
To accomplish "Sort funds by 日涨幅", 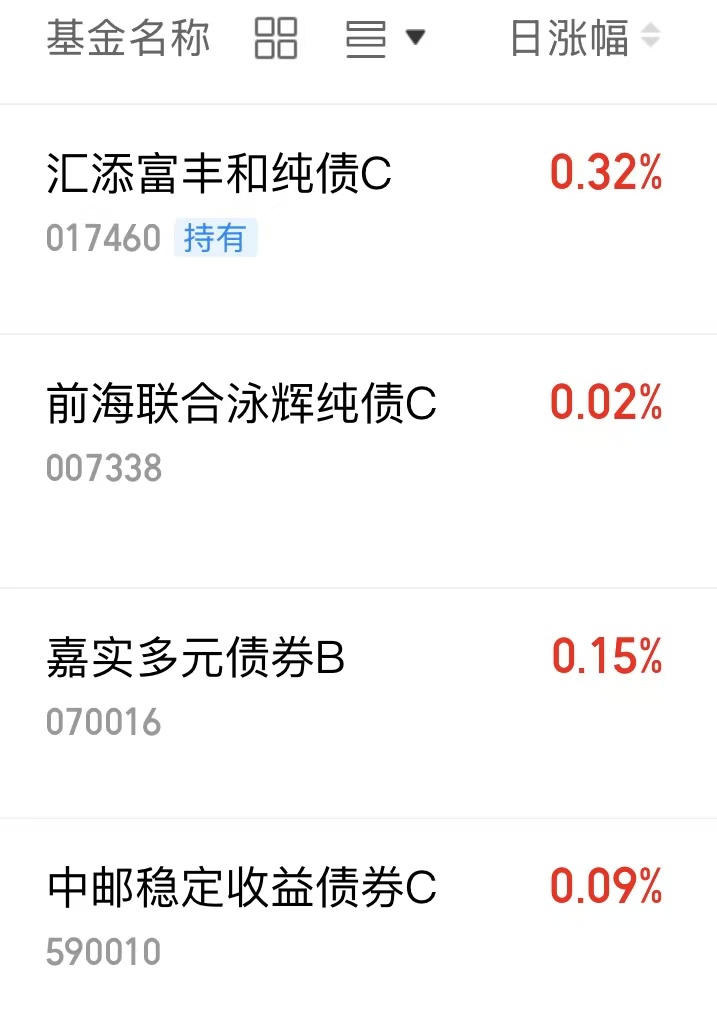I will pos(585,37).
